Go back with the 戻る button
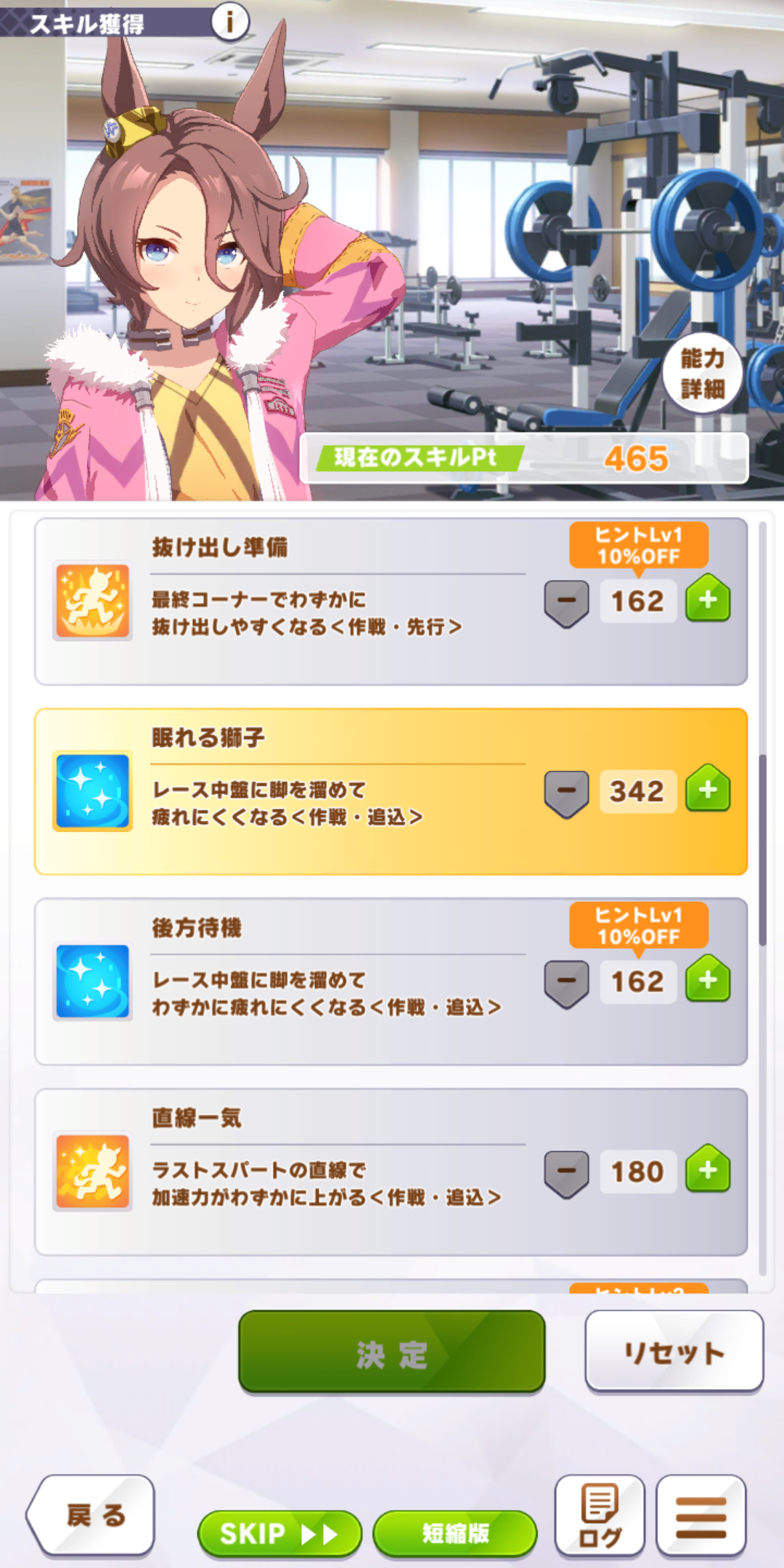 pyautogui.click(x=92, y=1516)
